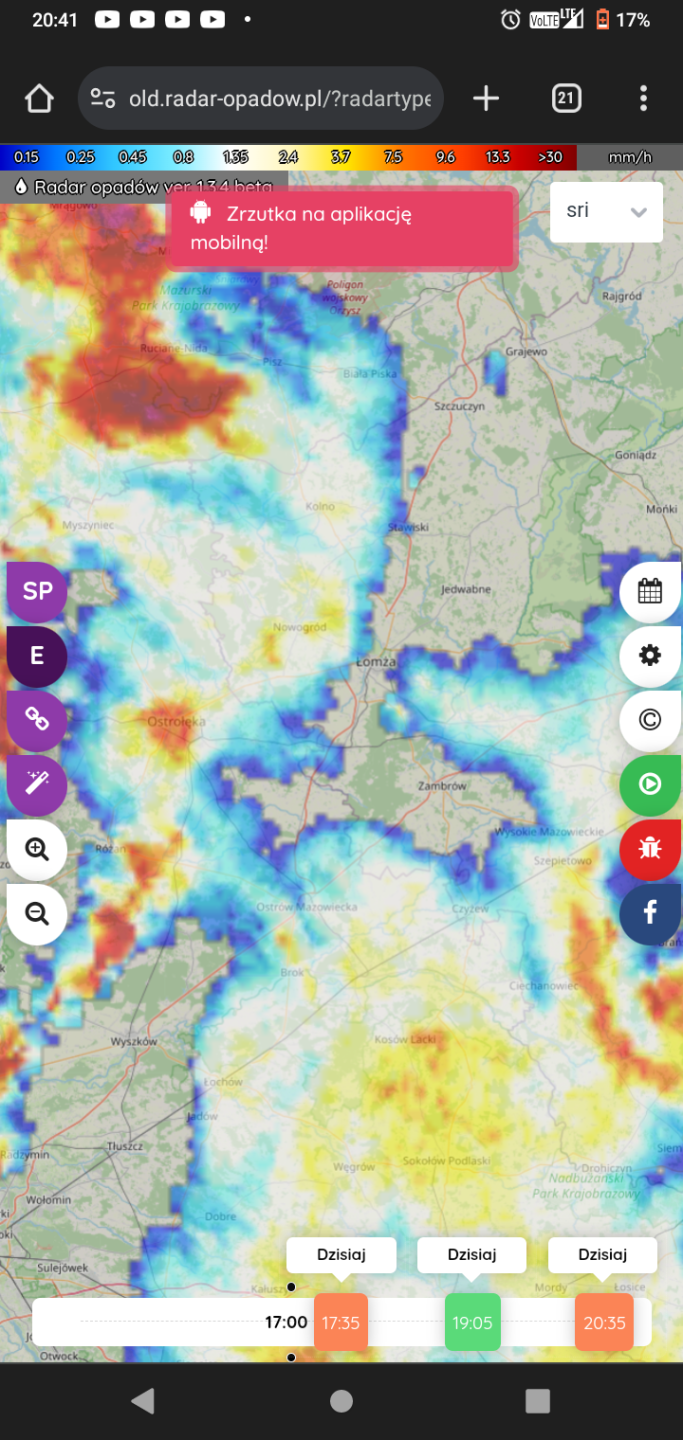The height and width of the screenshot is (1440, 683).
Task: Open the copyright info button
Action: pyautogui.click(x=650, y=720)
